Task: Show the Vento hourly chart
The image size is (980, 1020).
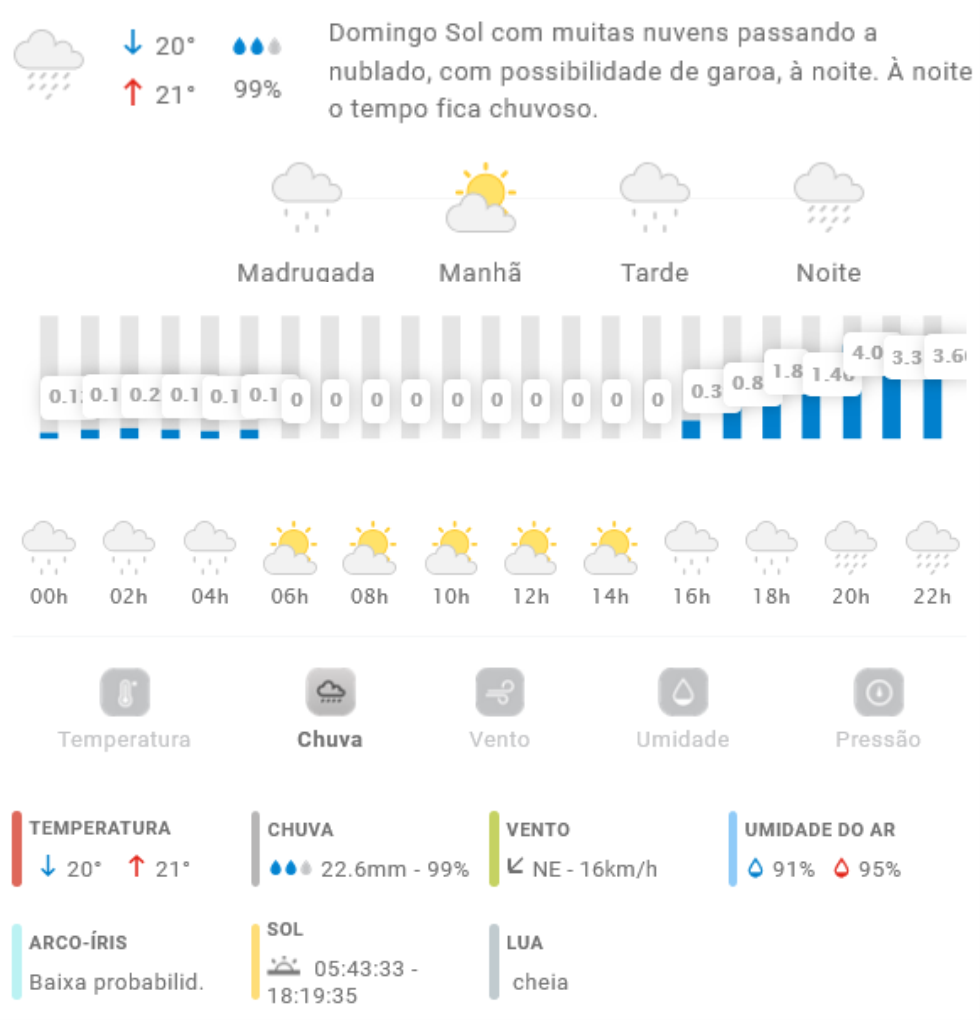Action: 499,693
